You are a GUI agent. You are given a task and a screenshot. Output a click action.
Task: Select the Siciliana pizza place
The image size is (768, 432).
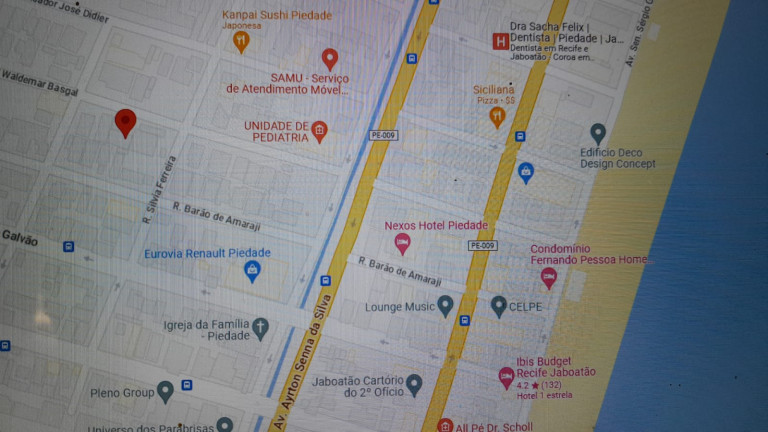(x=497, y=118)
